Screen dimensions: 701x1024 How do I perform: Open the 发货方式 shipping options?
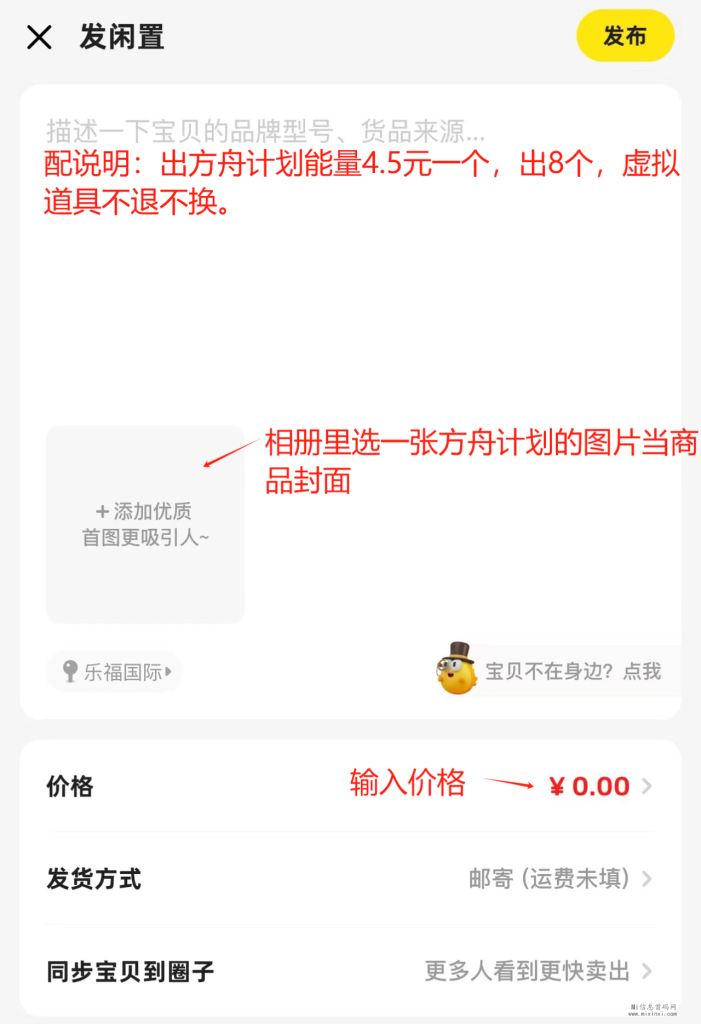point(350,879)
